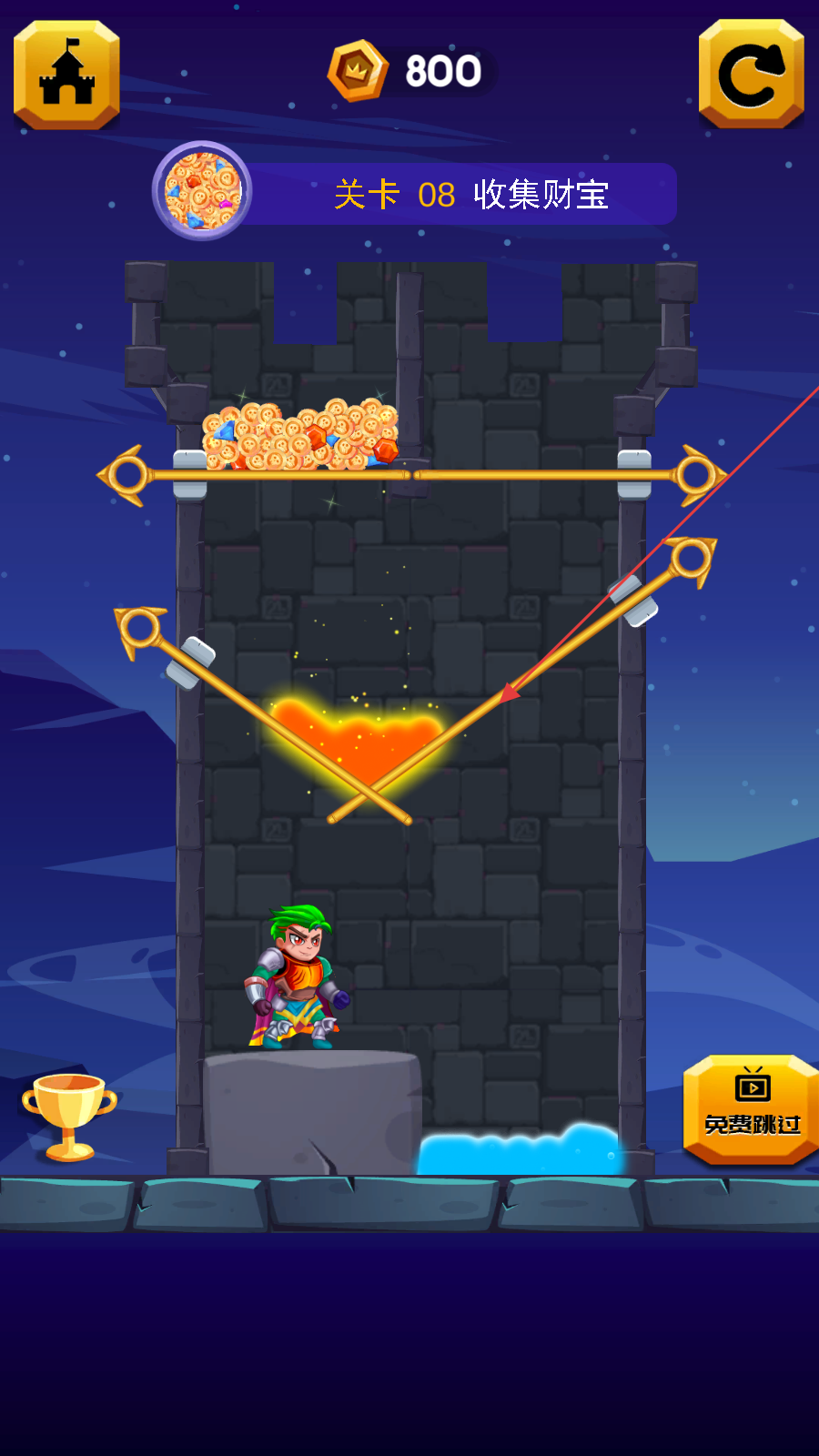Pull the left horizontal pin under the treasure

[126, 475]
